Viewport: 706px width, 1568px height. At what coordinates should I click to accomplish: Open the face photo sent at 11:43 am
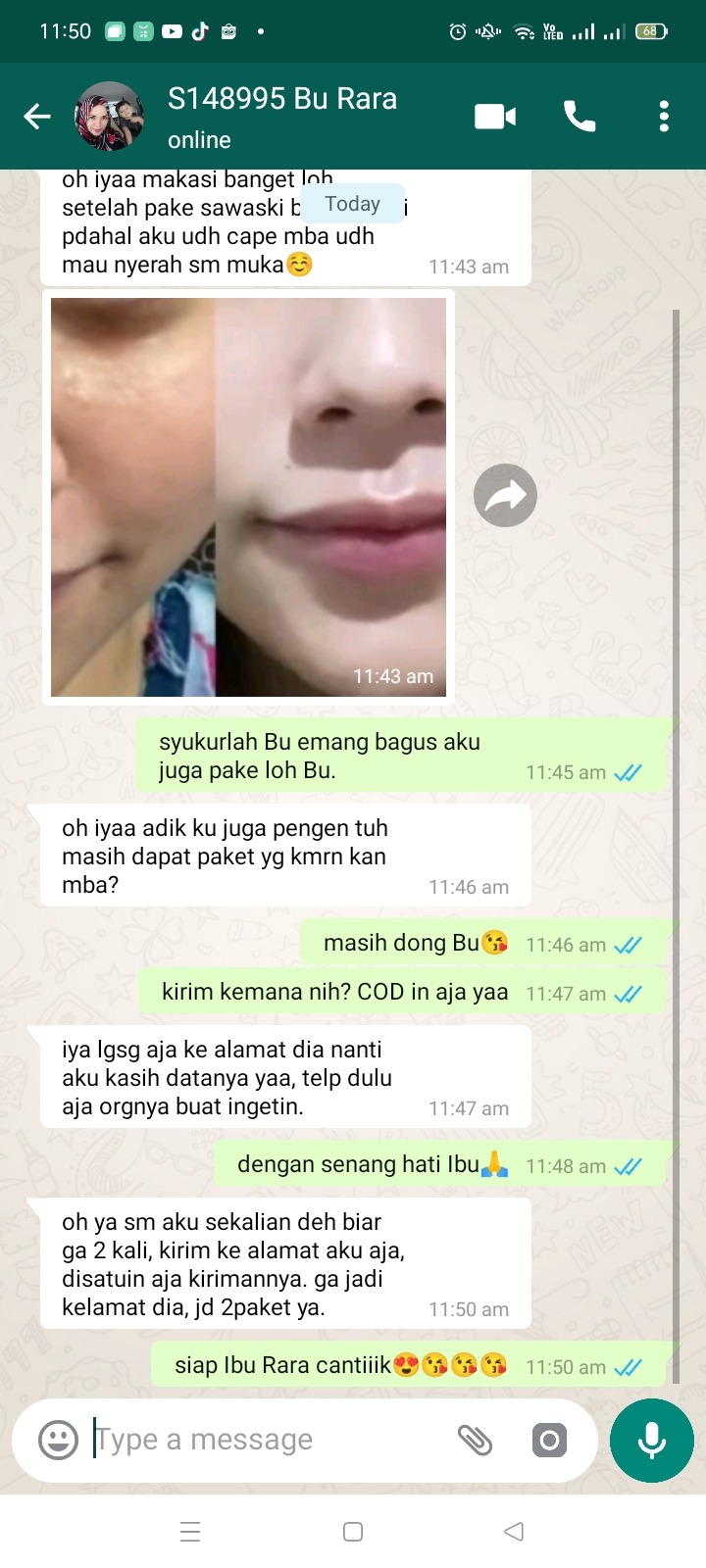pos(248,497)
